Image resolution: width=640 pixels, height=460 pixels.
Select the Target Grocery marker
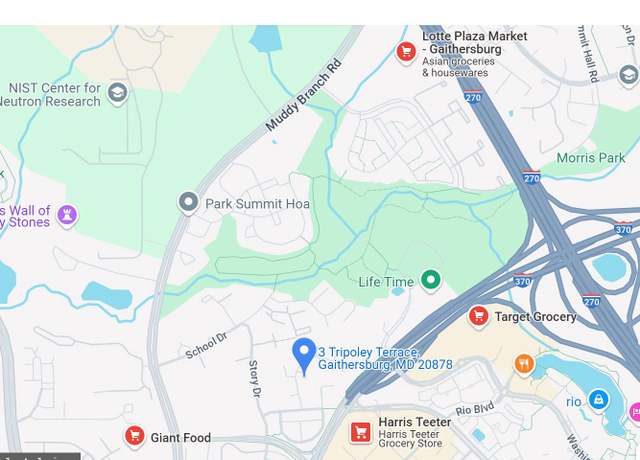coord(479,316)
